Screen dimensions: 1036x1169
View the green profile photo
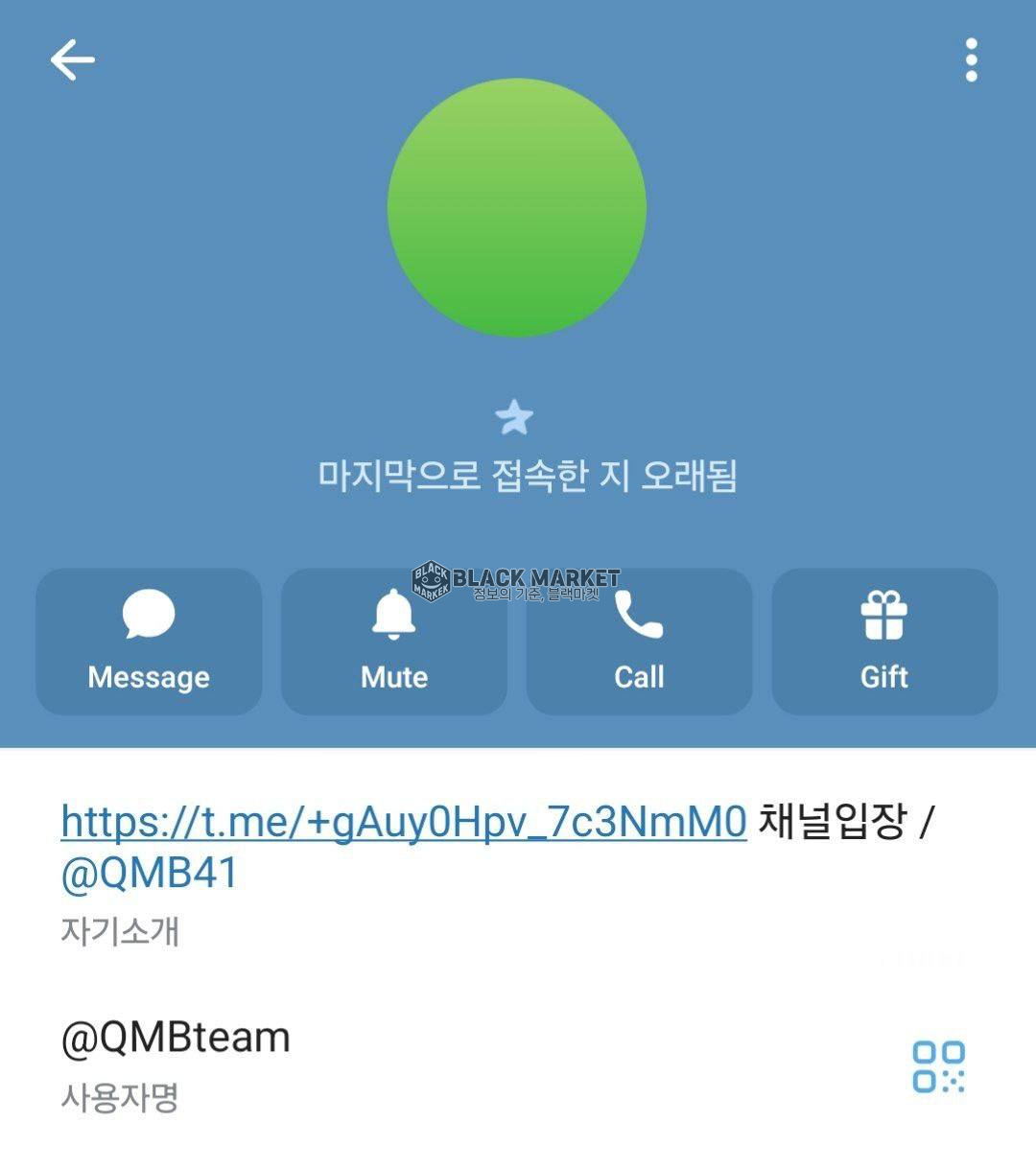tap(517, 208)
